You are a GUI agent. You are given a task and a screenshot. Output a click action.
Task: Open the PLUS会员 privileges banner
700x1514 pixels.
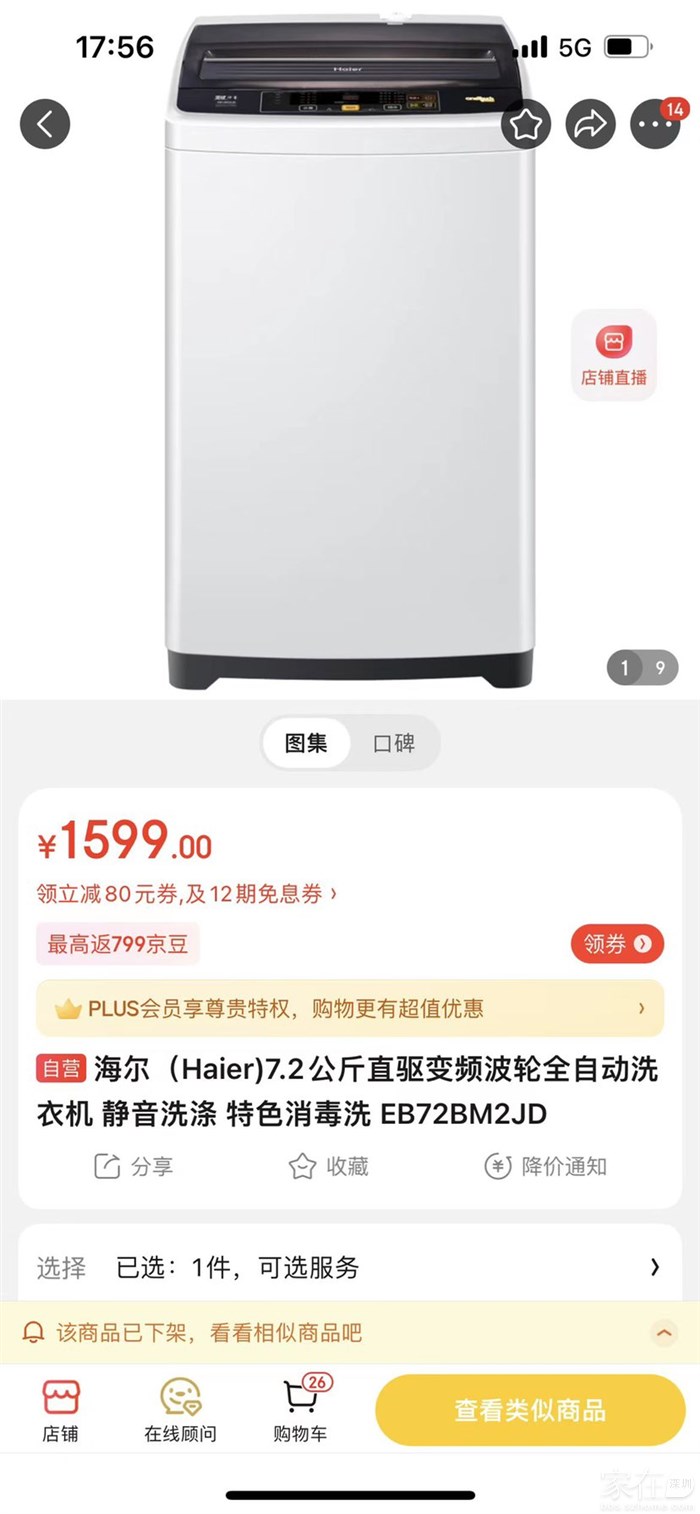pos(350,1008)
